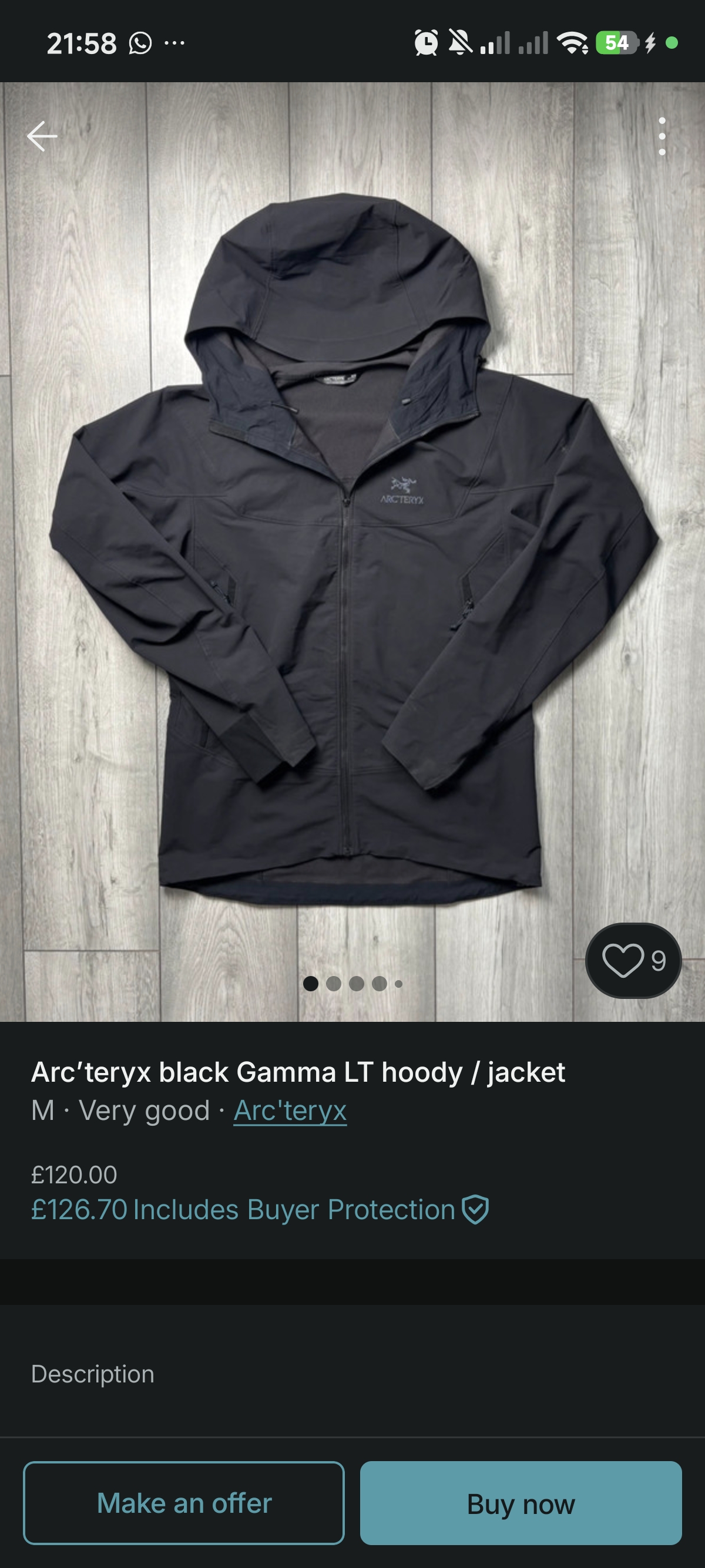View Buyer Protection price details
The image size is (705, 1568).
pos(260,1210)
